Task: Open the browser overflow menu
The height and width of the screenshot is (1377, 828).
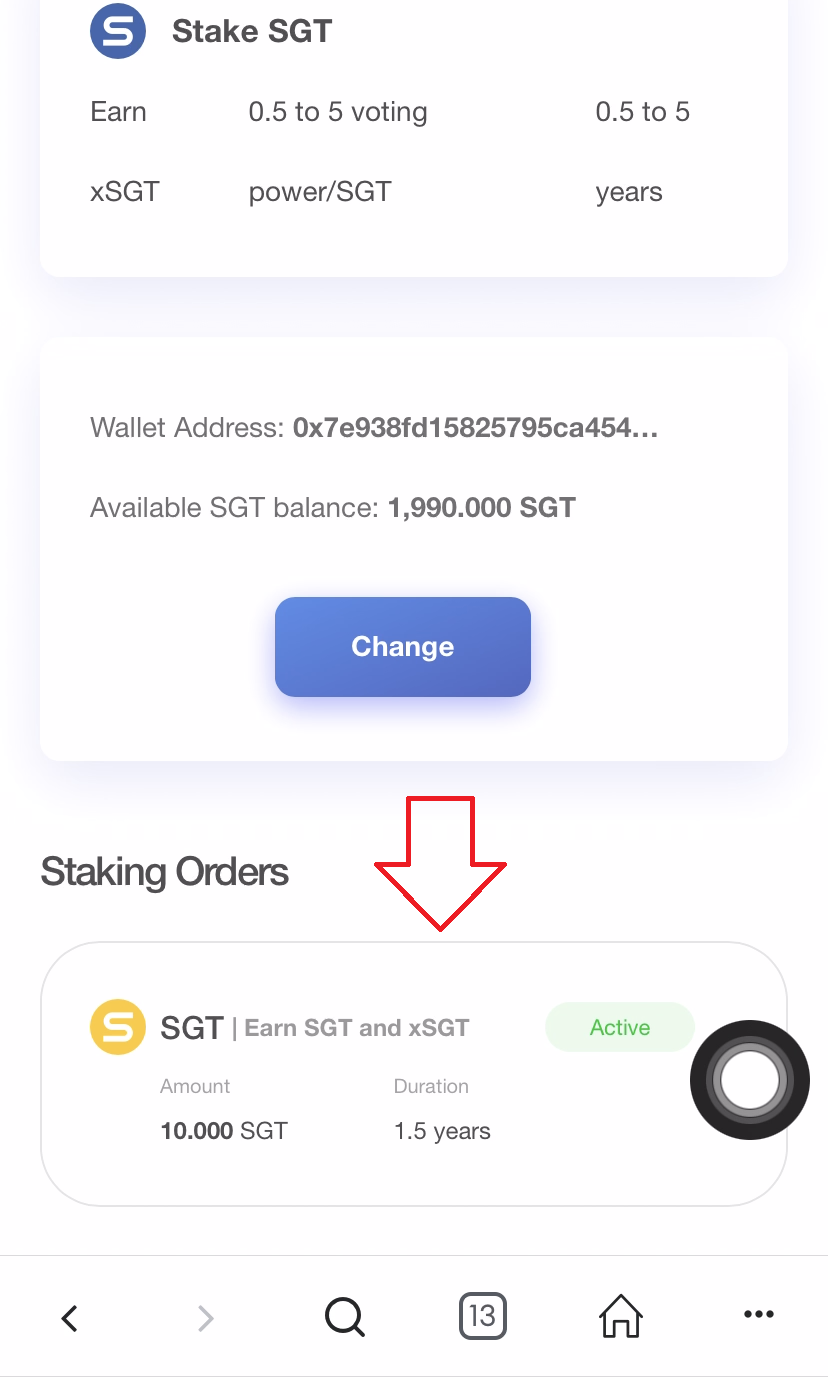Action: click(x=759, y=1316)
